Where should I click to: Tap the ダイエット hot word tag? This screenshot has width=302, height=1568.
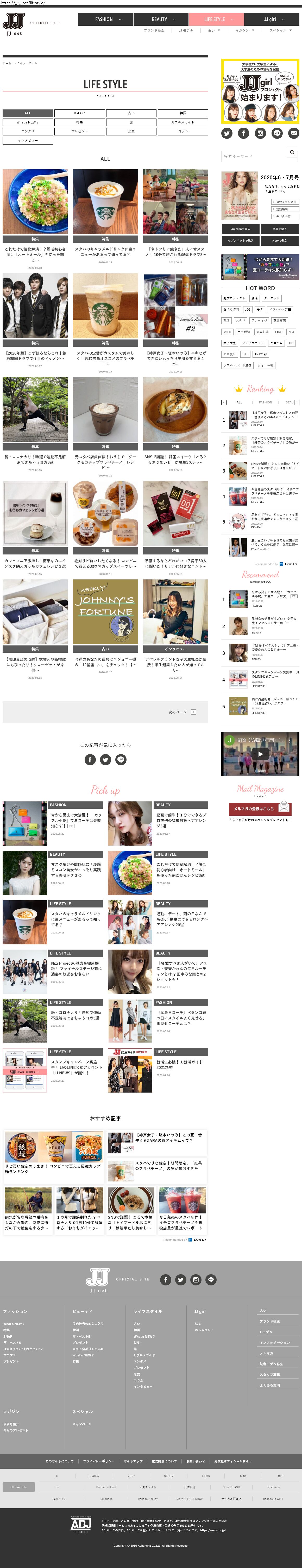[x=272, y=298]
